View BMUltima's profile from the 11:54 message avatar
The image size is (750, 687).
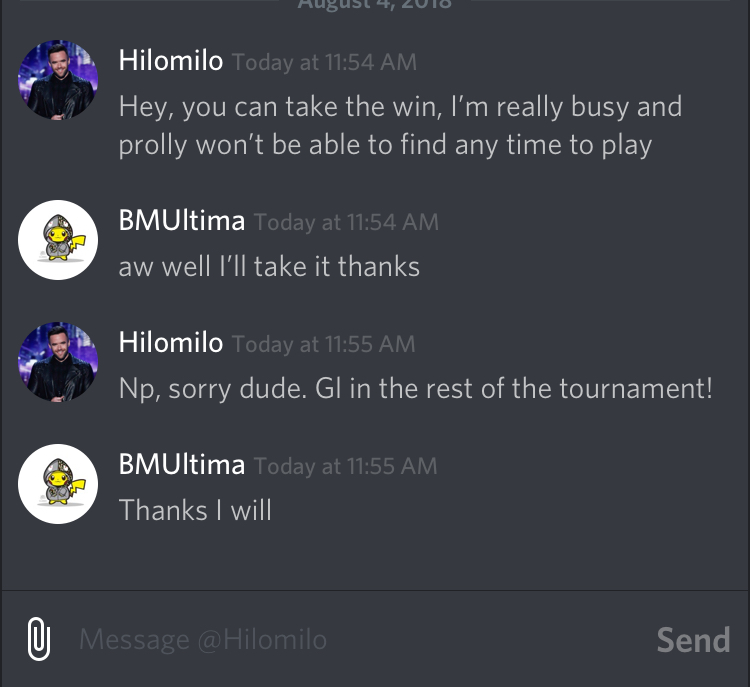[58, 241]
